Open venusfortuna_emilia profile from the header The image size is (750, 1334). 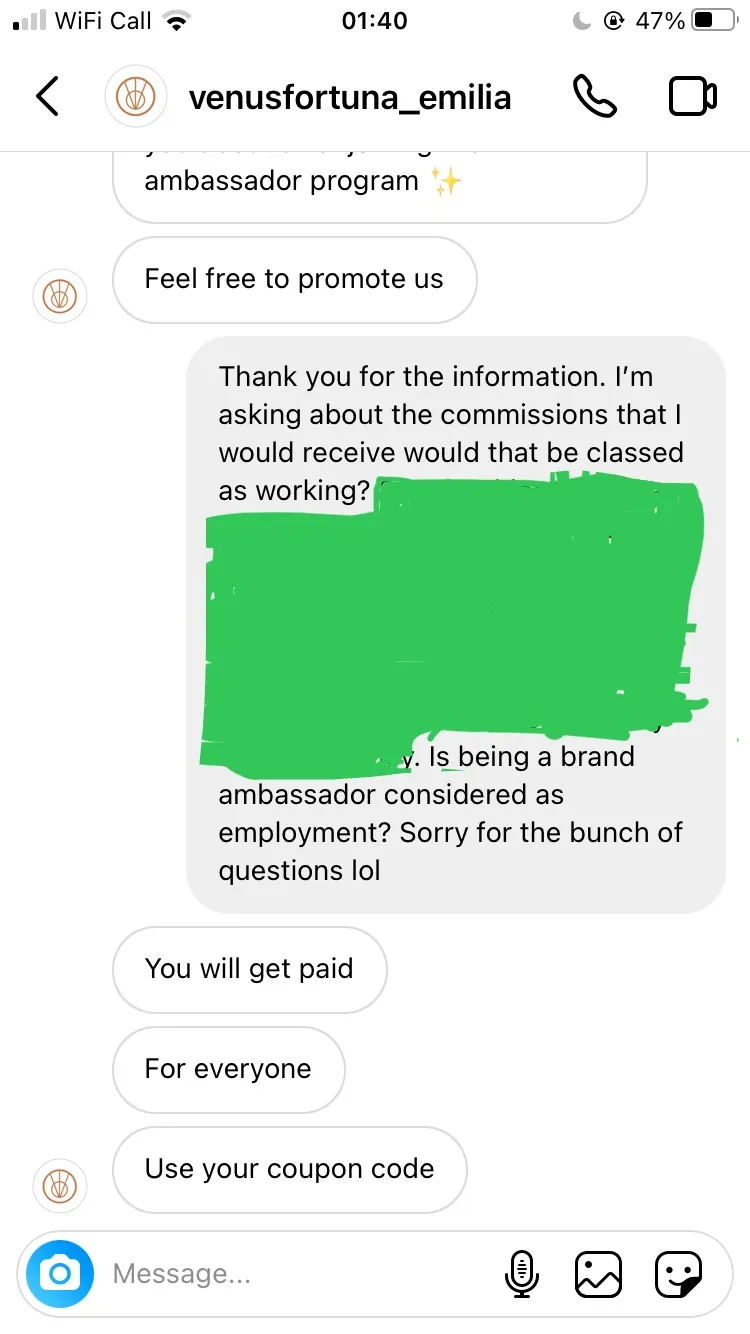pyautogui.click(x=350, y=97)
